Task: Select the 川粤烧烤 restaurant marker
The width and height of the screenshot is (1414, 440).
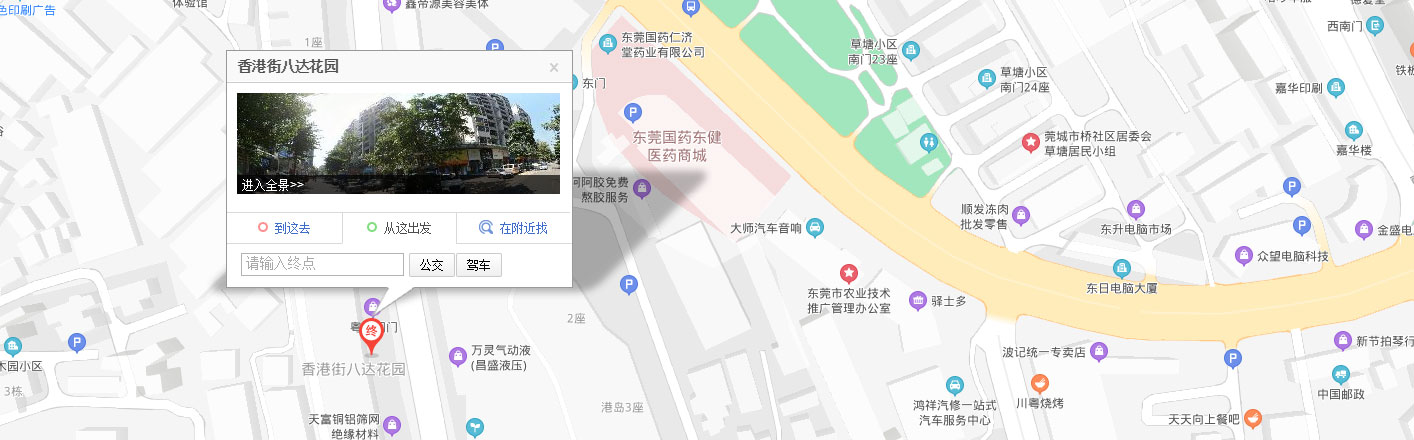Action: [1041, 384]
